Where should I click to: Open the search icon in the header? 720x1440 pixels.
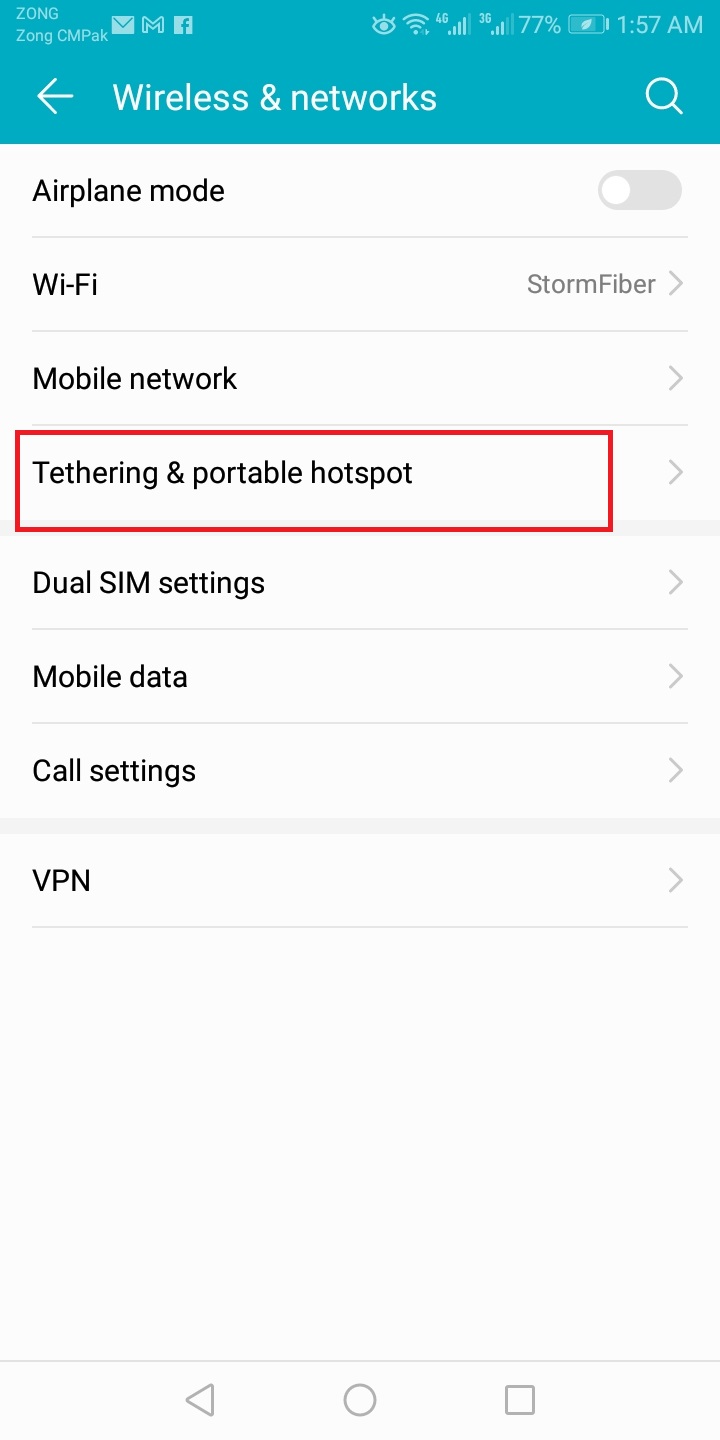(664, 97)
